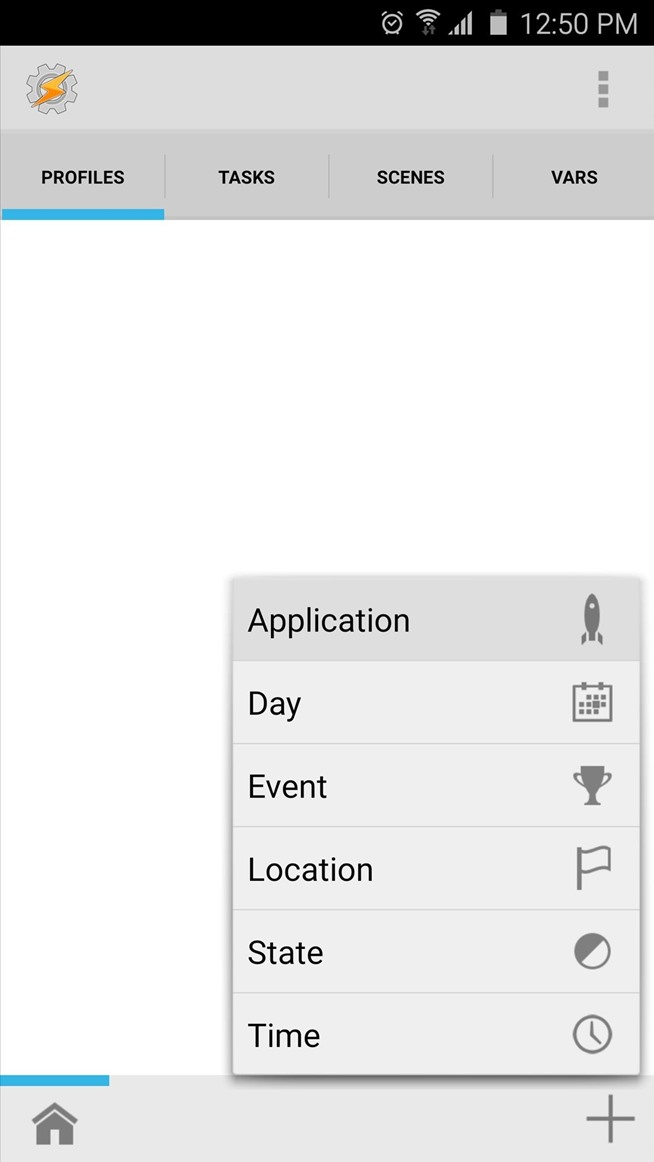This screenshot has width=654, height=1162.
Task: Choose the Time context option
Action: (x=436, y=1035)
